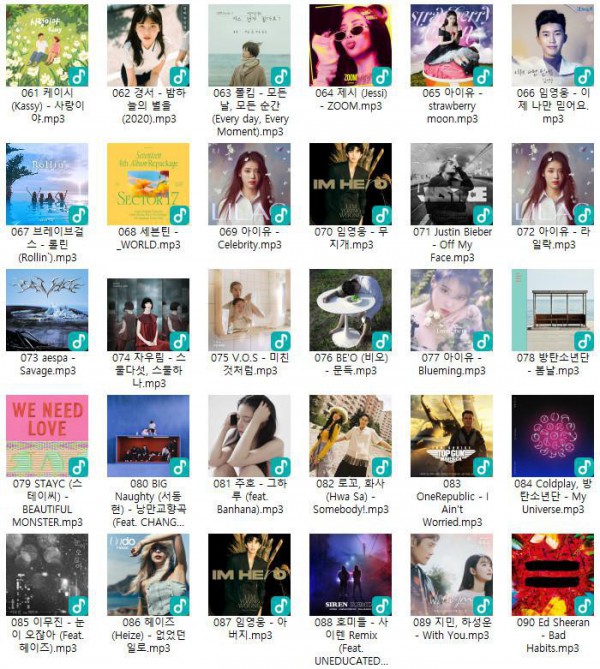
Task: Open 071 Justin Bieber Off My Face.mp3
Action: point(451,184)
